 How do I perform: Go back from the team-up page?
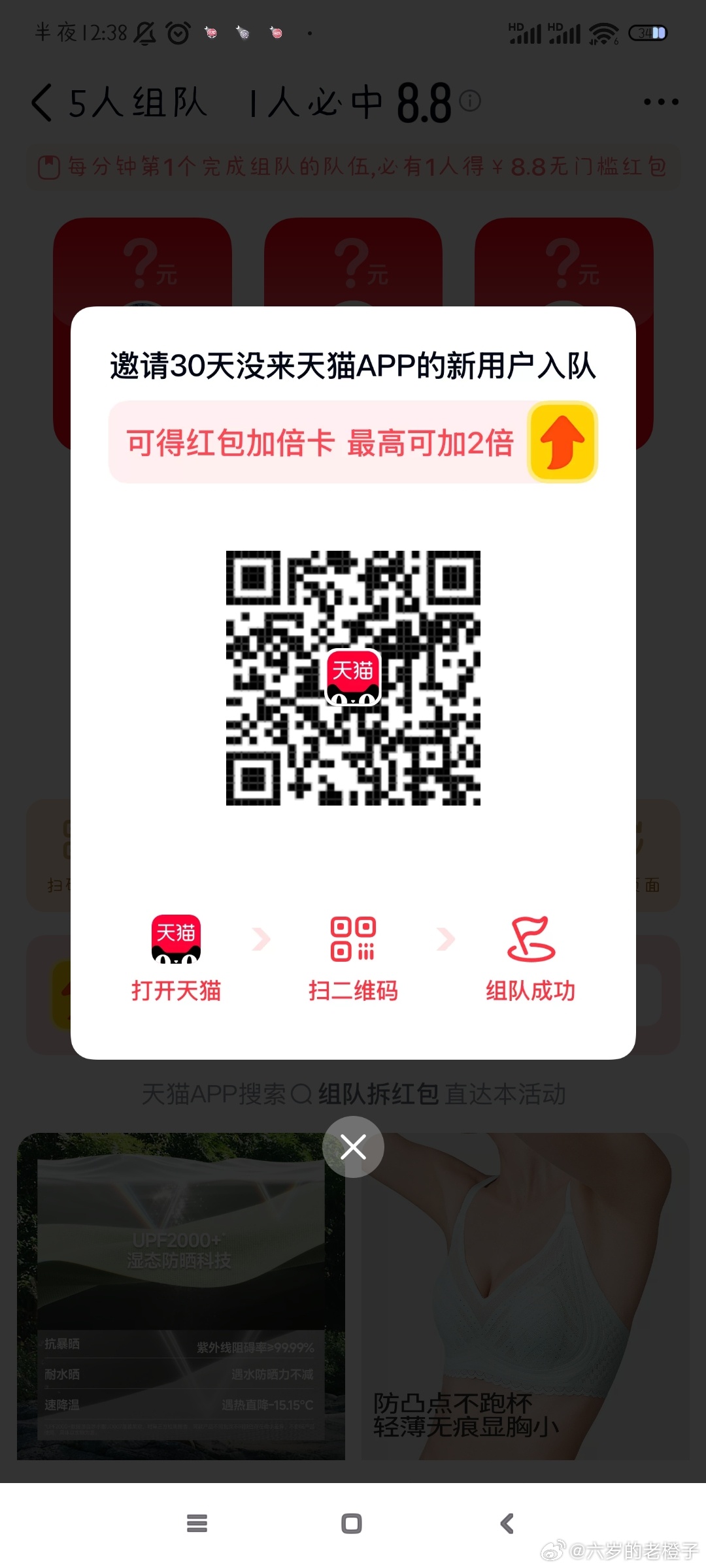[42, 103]
